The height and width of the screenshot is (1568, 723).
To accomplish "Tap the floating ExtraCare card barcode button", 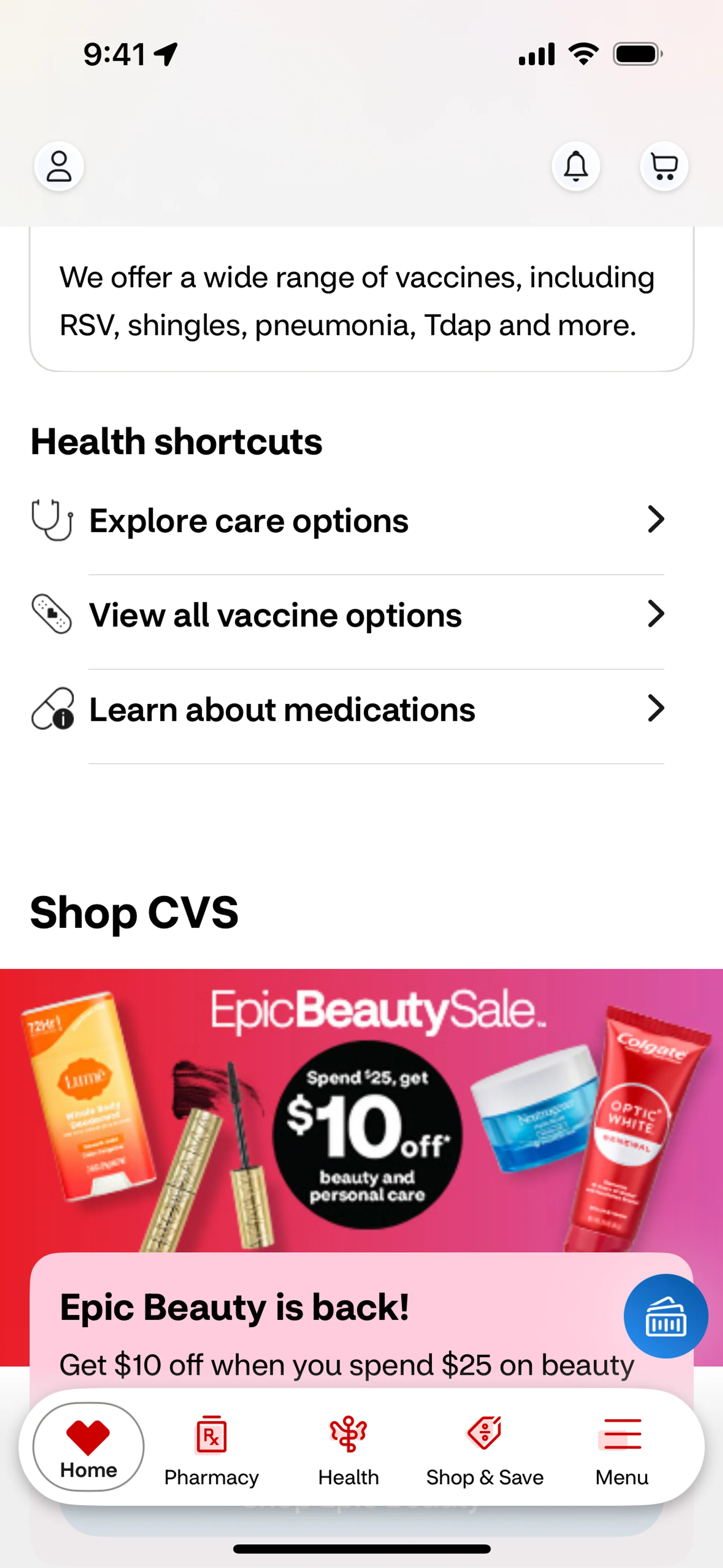I will click(665, 1316).
